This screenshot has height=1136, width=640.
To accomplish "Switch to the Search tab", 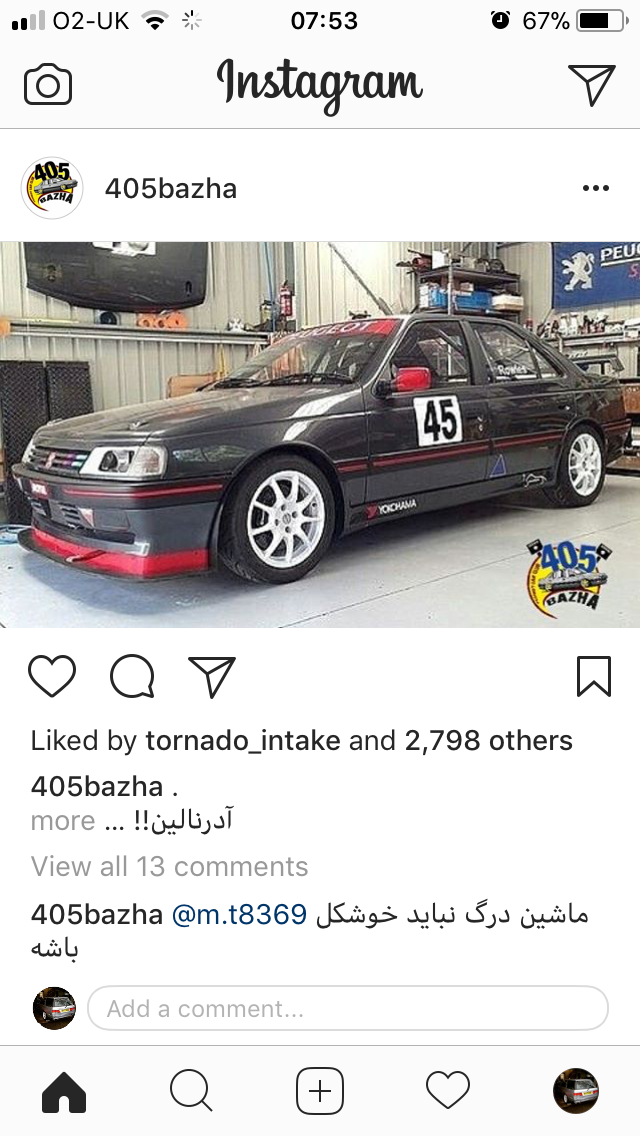I will point(191,1090).
